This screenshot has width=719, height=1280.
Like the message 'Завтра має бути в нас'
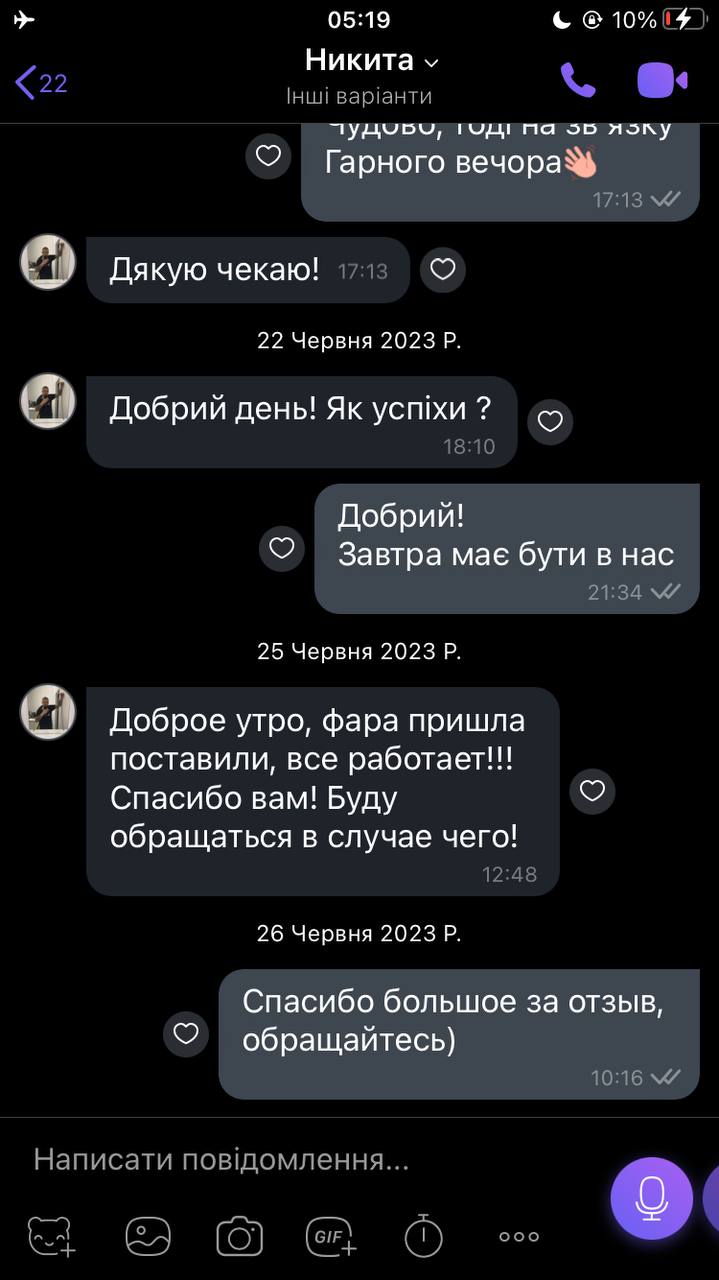[x=282, y=548]
